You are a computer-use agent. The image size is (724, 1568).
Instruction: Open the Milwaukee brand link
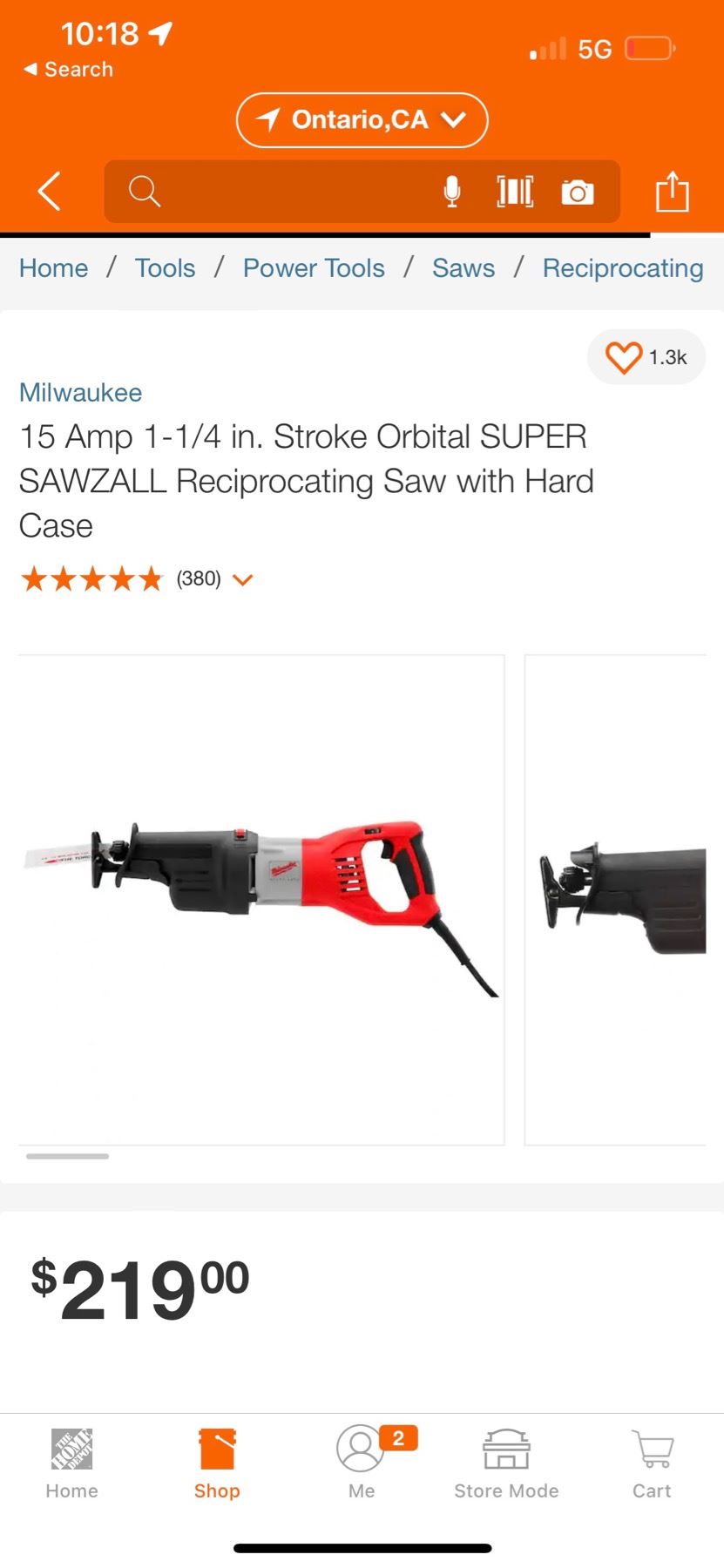pyautogui.click(x=80, y=393)
